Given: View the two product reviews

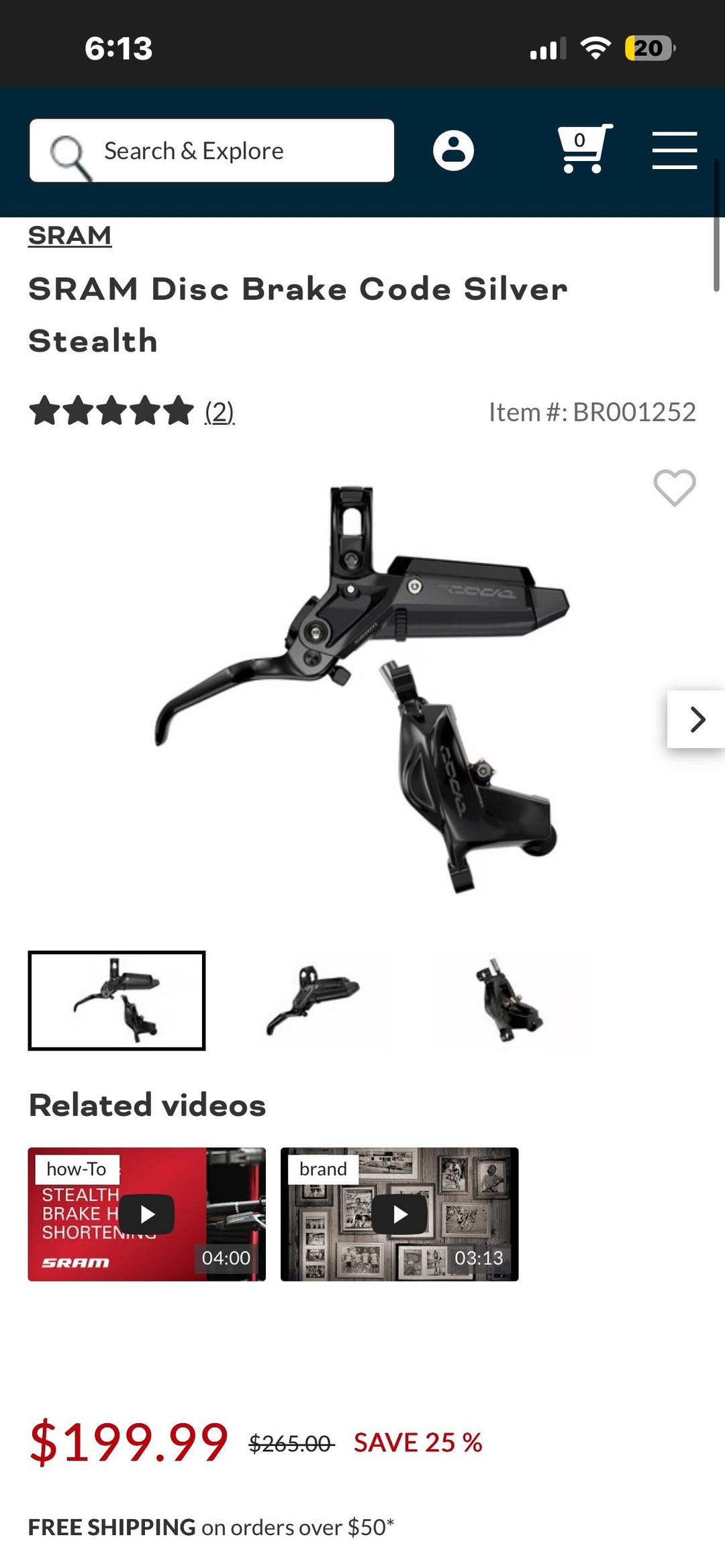Looking at the screenshot, I should click(x=219, y=412).
